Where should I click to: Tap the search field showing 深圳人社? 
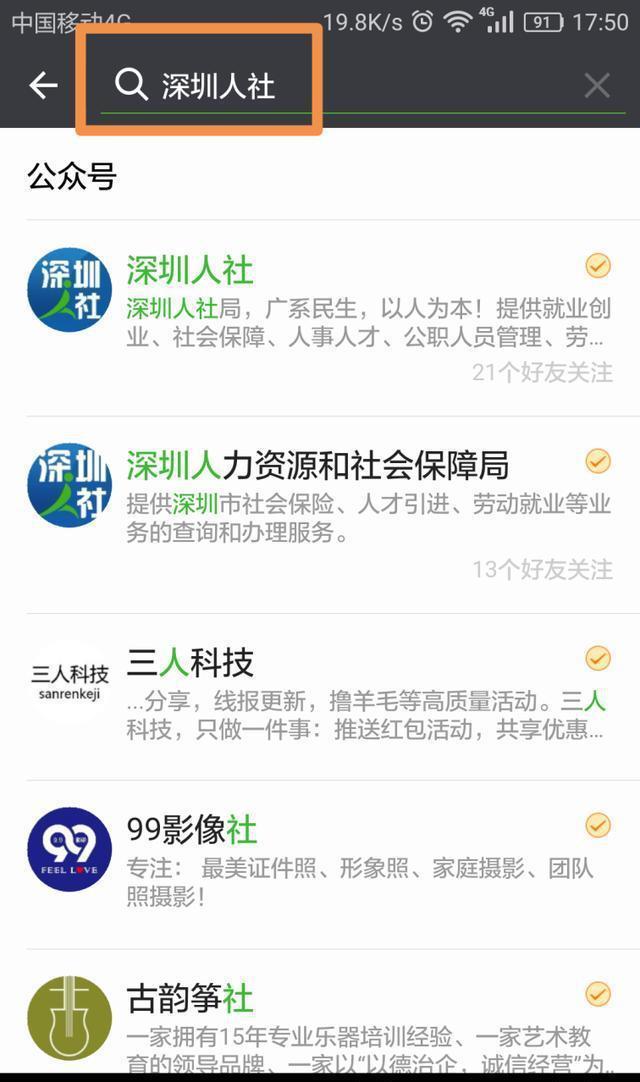[330, 86]
